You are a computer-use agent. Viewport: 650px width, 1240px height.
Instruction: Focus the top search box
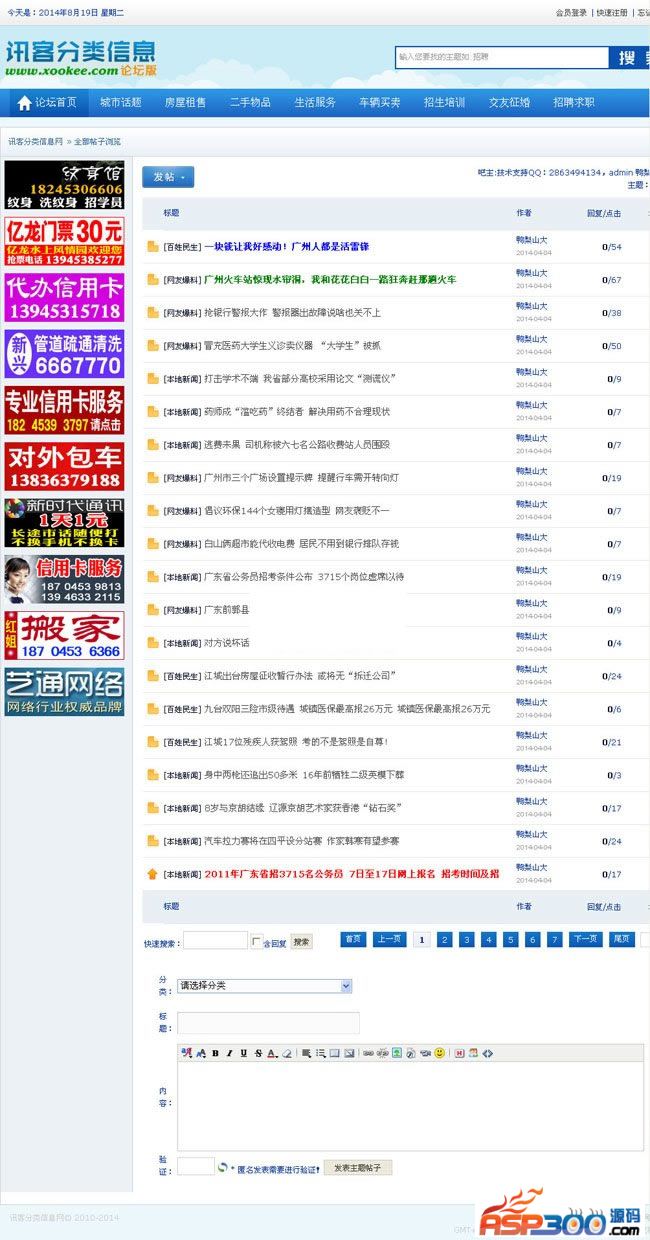tap(500, 57)
